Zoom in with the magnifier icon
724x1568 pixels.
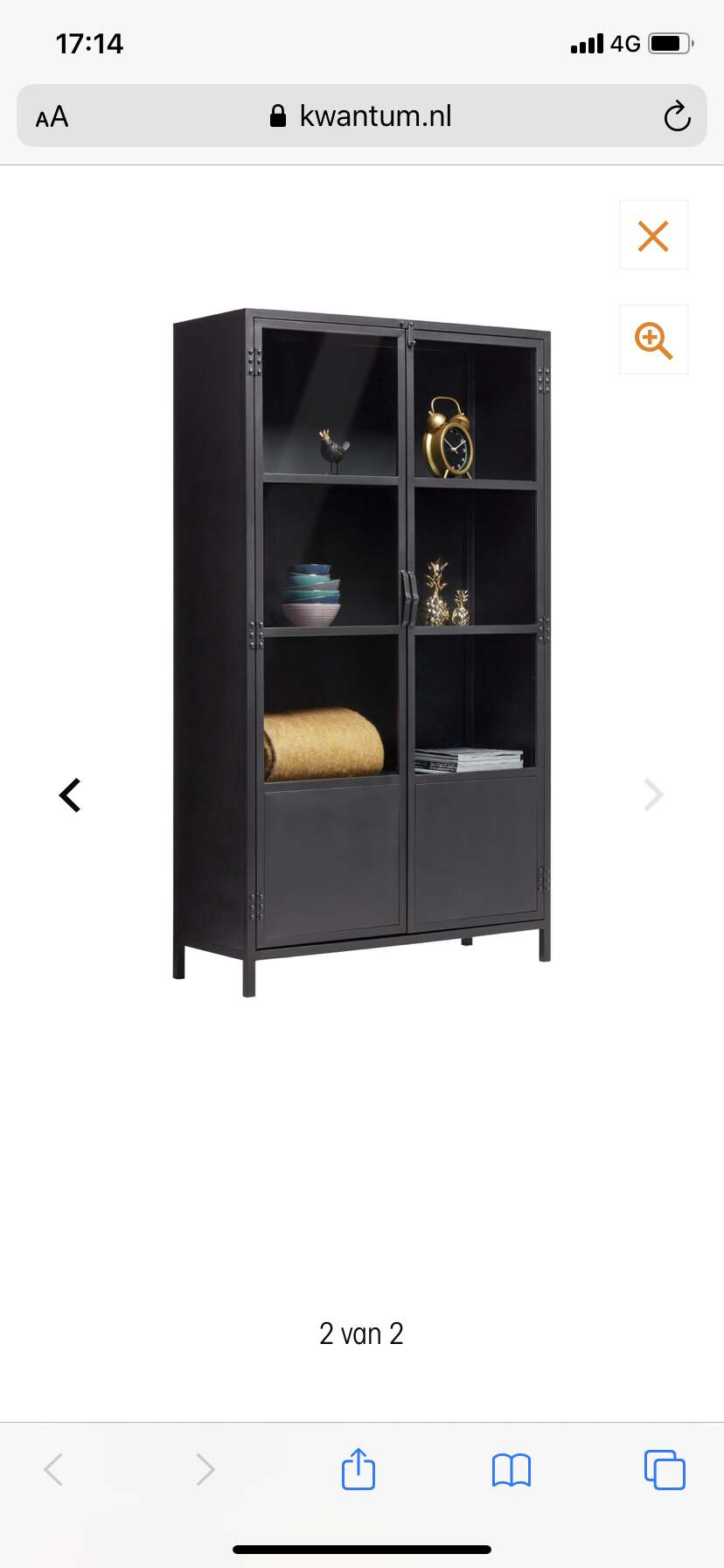coord(653,339)
